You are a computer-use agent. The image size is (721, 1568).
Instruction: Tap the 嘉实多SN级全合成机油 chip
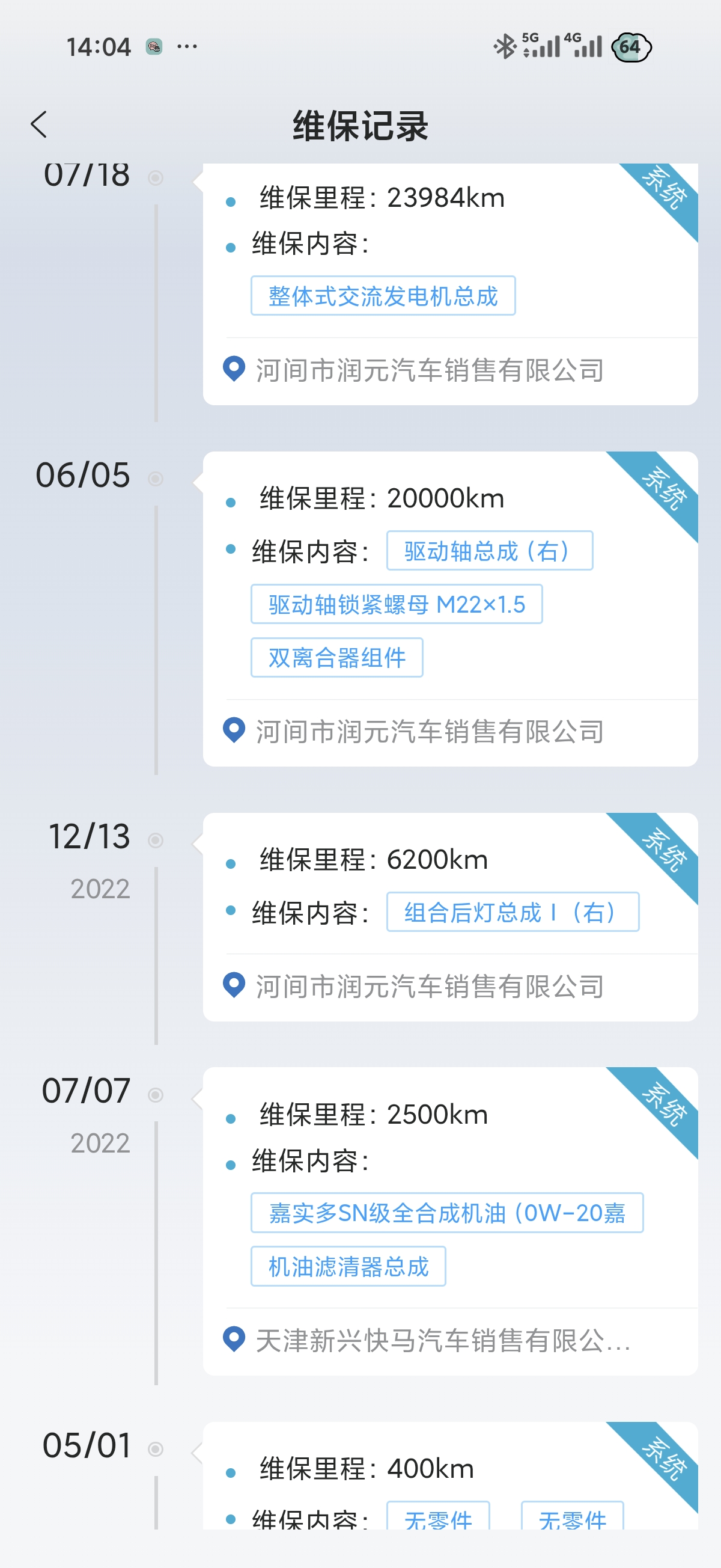[446, 1213]
